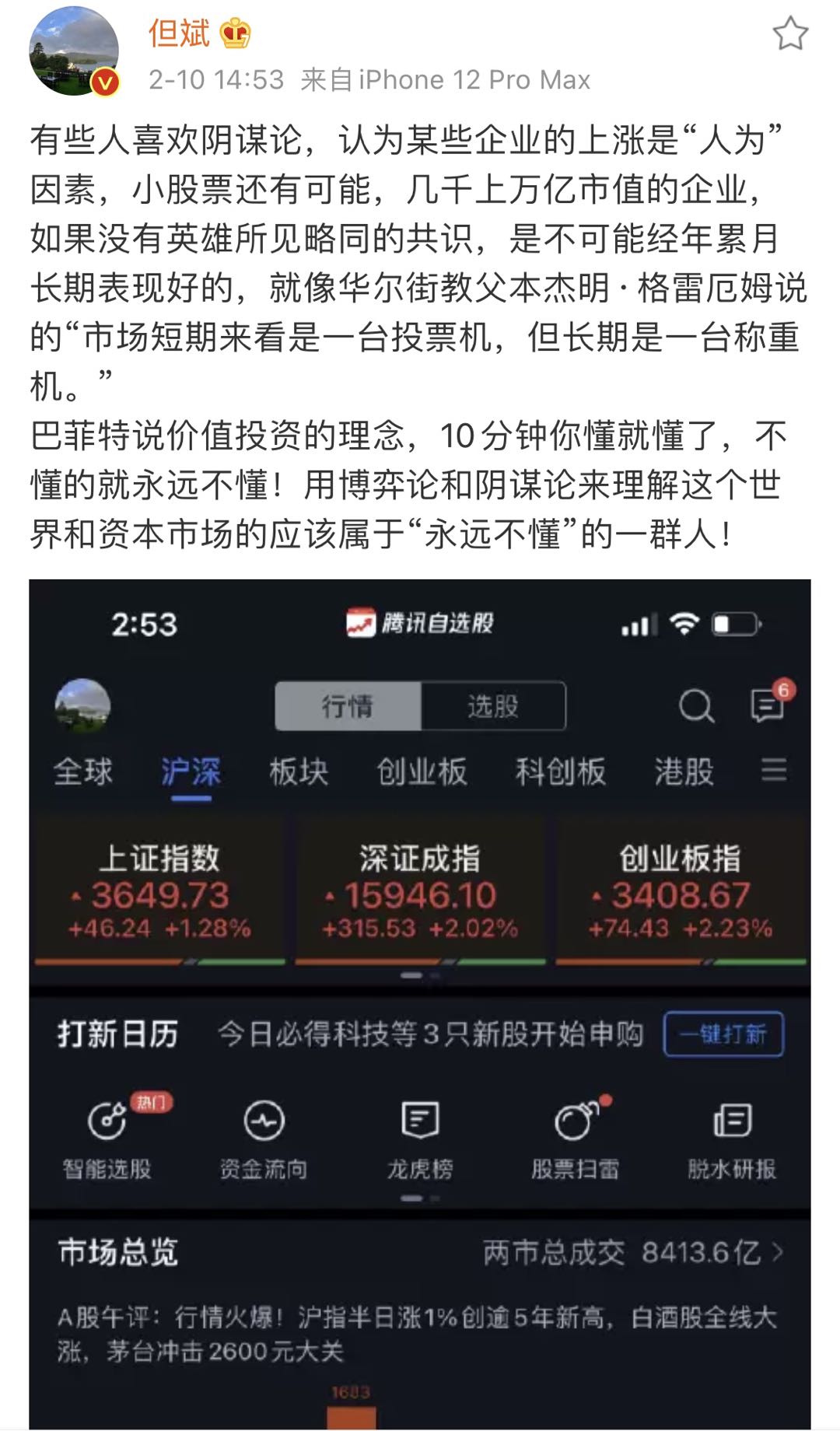Viewport: 840px width, 1431px height.
Task: Open 但斌's profile avatar
Action: coord(74,52)
